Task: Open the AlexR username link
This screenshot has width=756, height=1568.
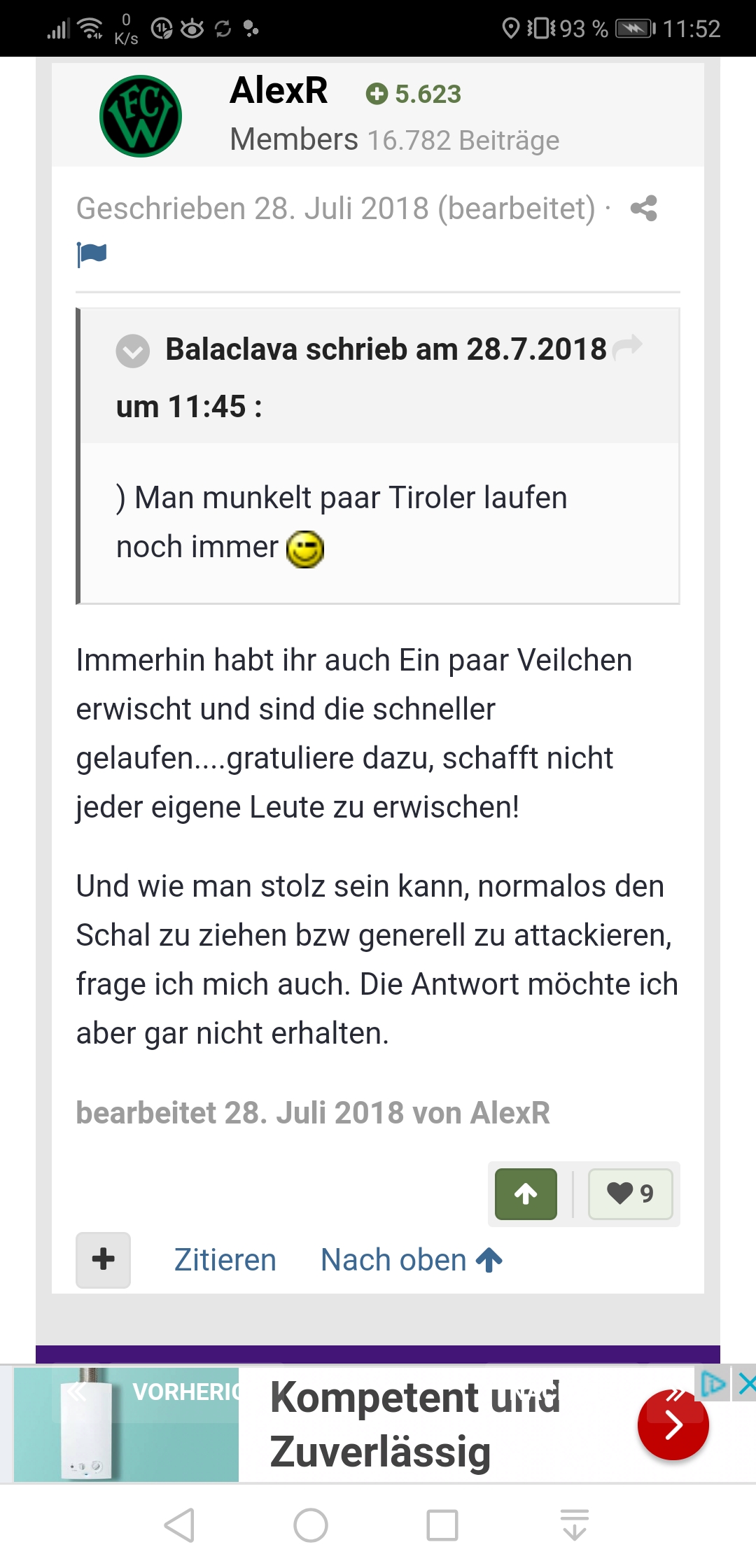Action: point(279,90)
